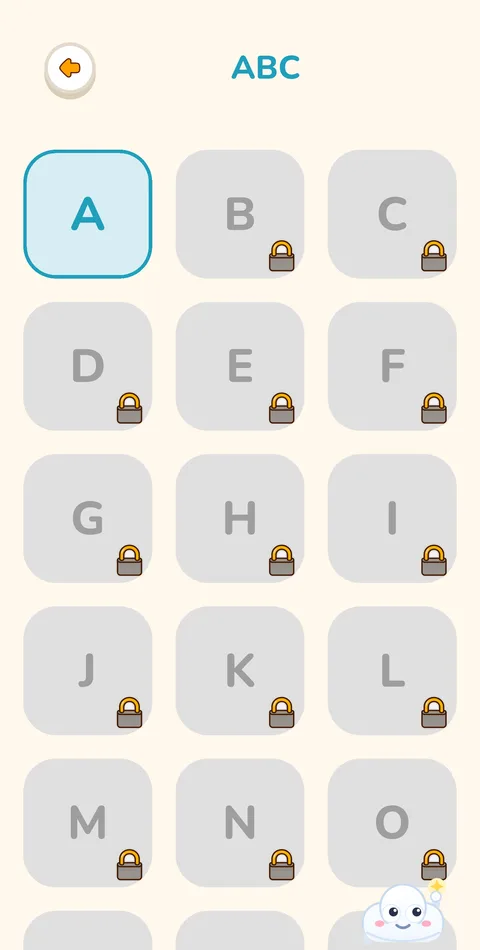Go back using the orange arrow button
The image size is (480, 950).
[70, 69]
